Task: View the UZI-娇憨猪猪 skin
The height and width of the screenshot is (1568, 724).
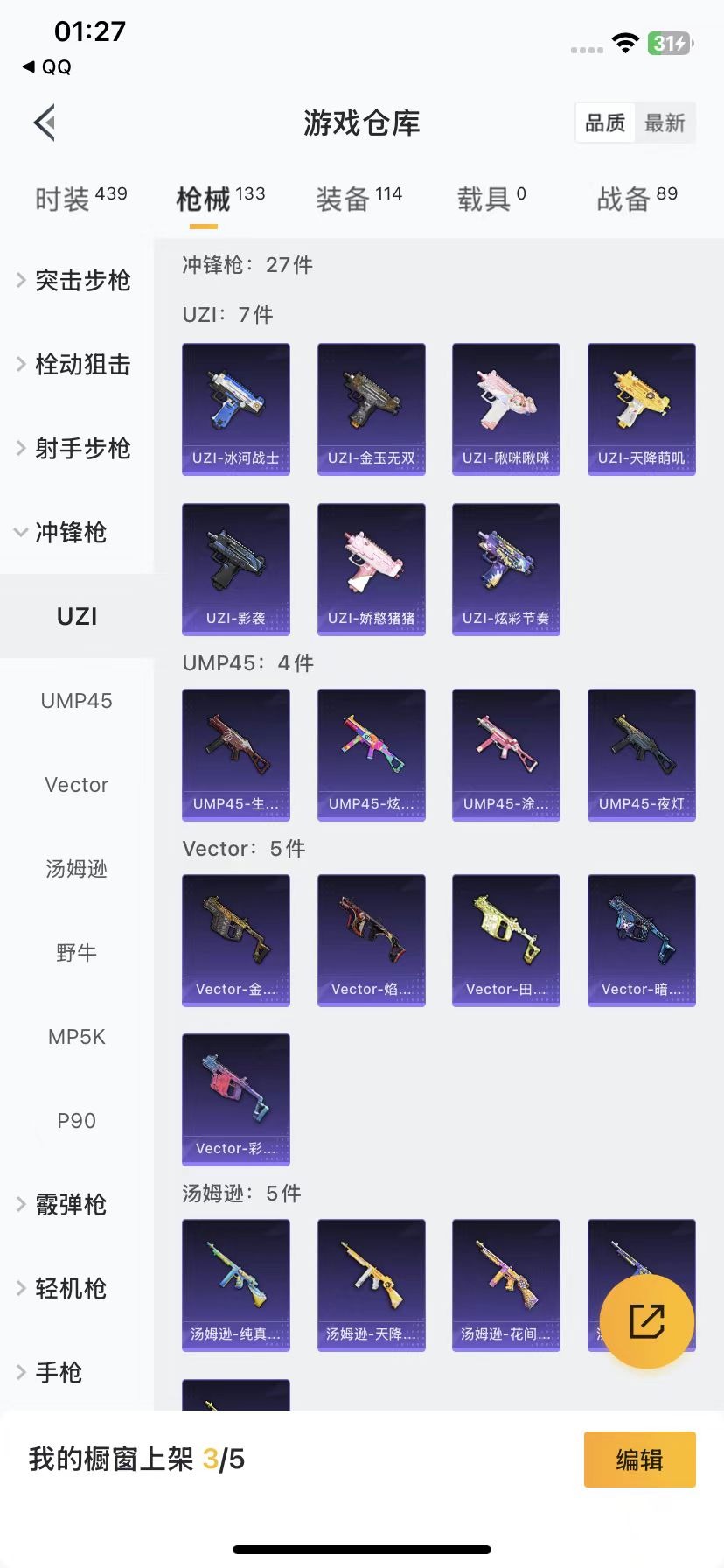Action: click(x=372, y=569)
